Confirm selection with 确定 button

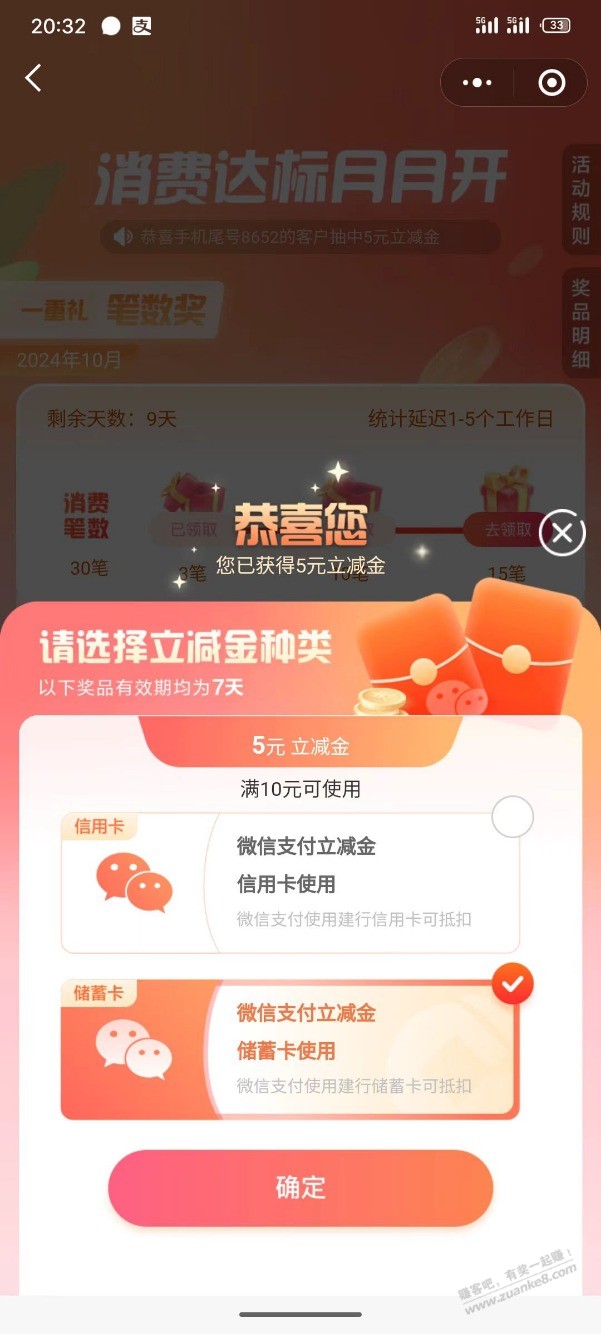click(x=300, y=1187)
